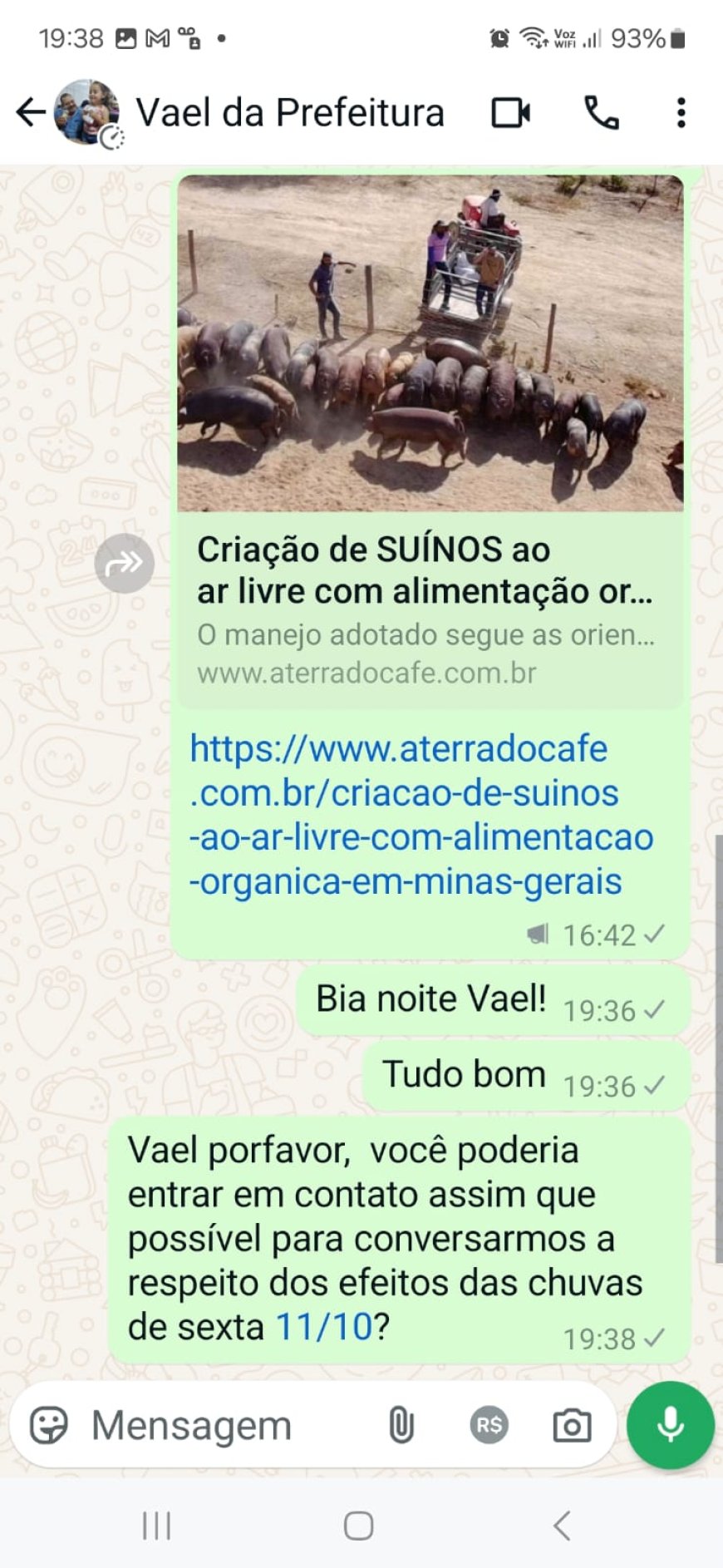Open the aterradocafe.com.br URL link
The width and height of the screenshot is (723, 1568).
(421, 815)
